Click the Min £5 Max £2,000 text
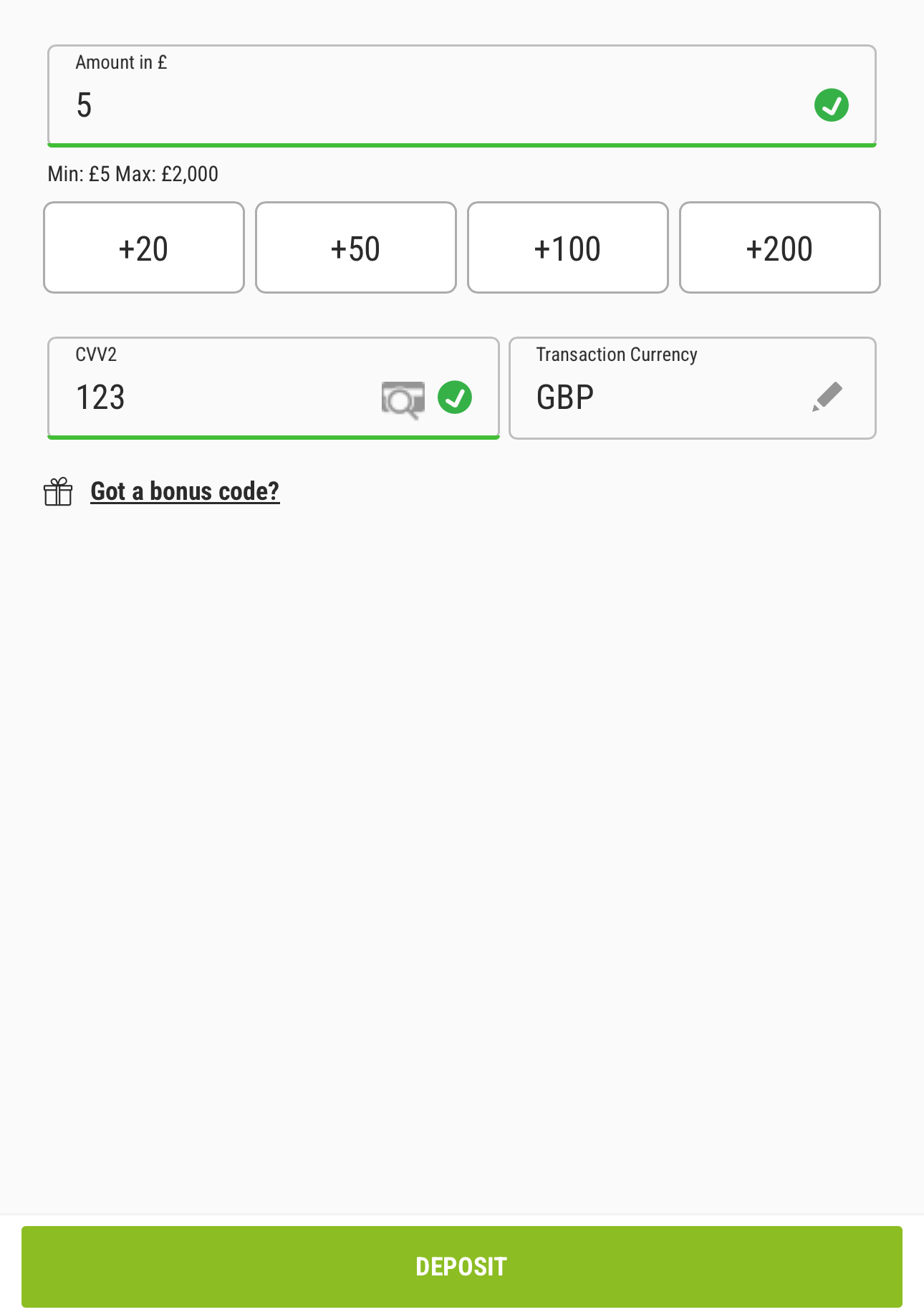The image size is (924, 1312). (x=133, y=173)
